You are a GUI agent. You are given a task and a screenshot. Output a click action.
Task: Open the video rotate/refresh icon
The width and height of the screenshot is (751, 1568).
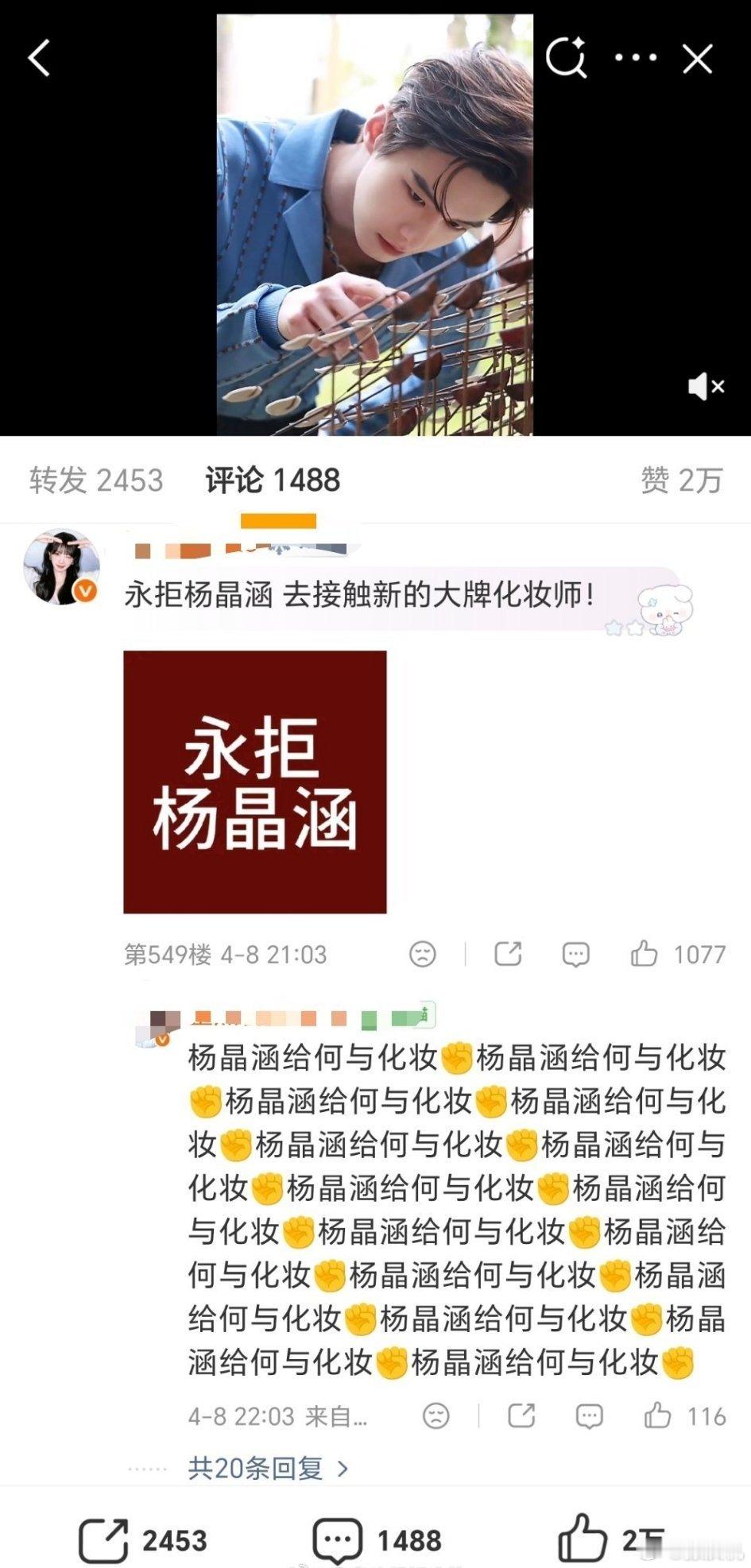567,57
